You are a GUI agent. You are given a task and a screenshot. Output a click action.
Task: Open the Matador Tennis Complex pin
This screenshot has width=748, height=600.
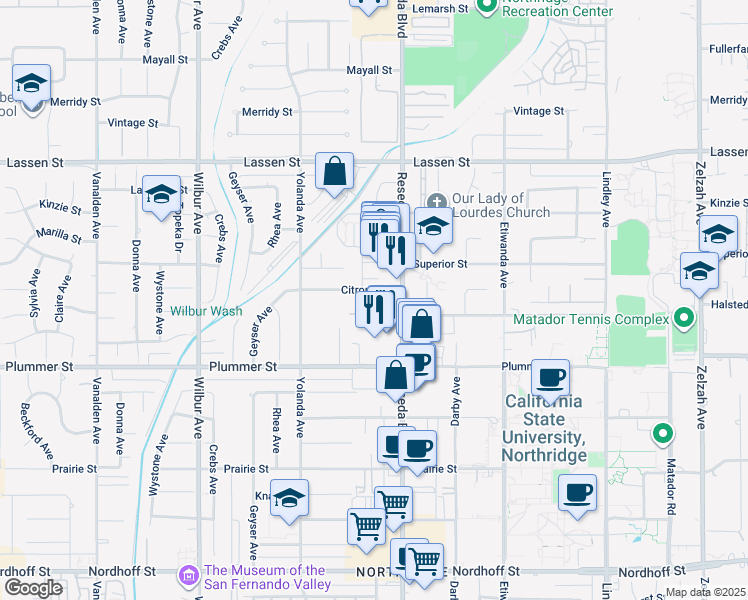pos(685,320)
